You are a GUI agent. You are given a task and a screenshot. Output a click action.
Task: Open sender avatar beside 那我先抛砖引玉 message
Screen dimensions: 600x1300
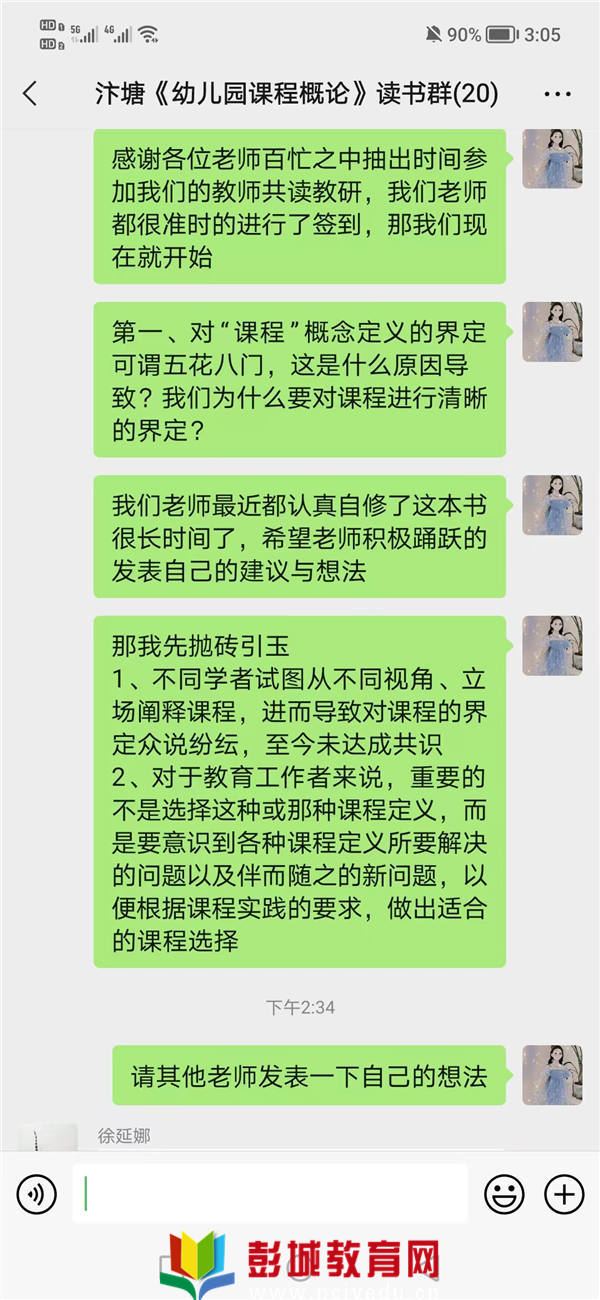point(552,645)
